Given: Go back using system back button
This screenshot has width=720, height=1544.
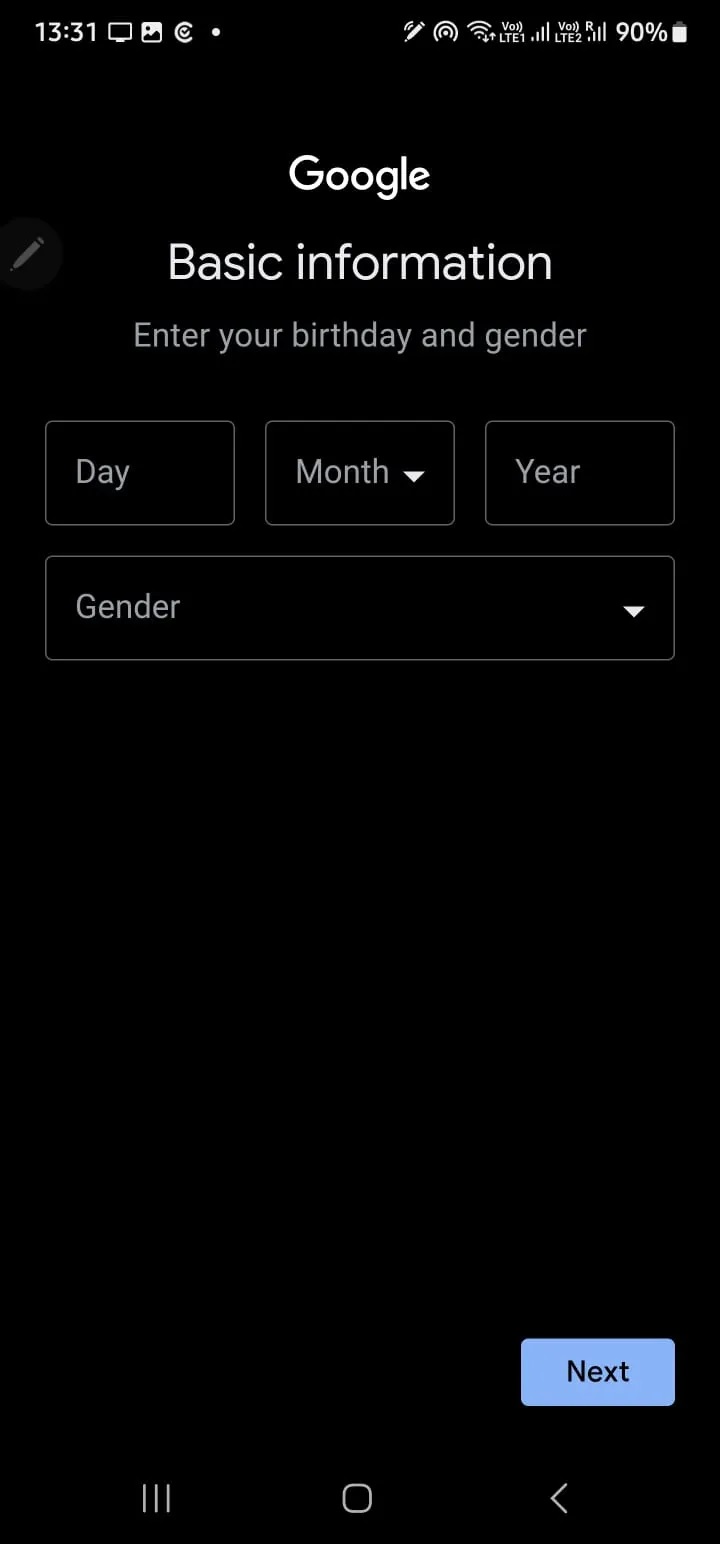Looking at the screenshot, I should click(x=559, y=1498).
